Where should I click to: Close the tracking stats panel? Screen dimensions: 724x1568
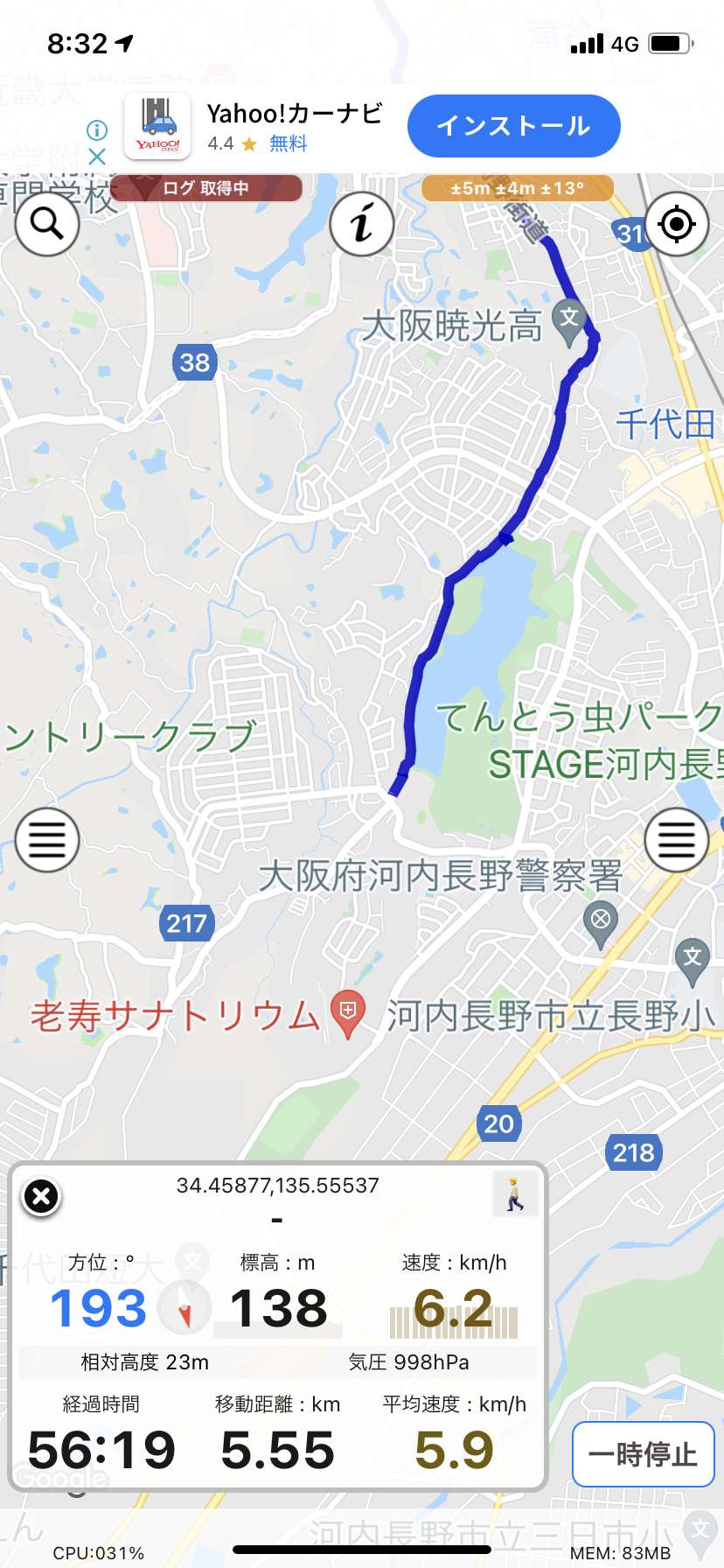point(41,1196)
